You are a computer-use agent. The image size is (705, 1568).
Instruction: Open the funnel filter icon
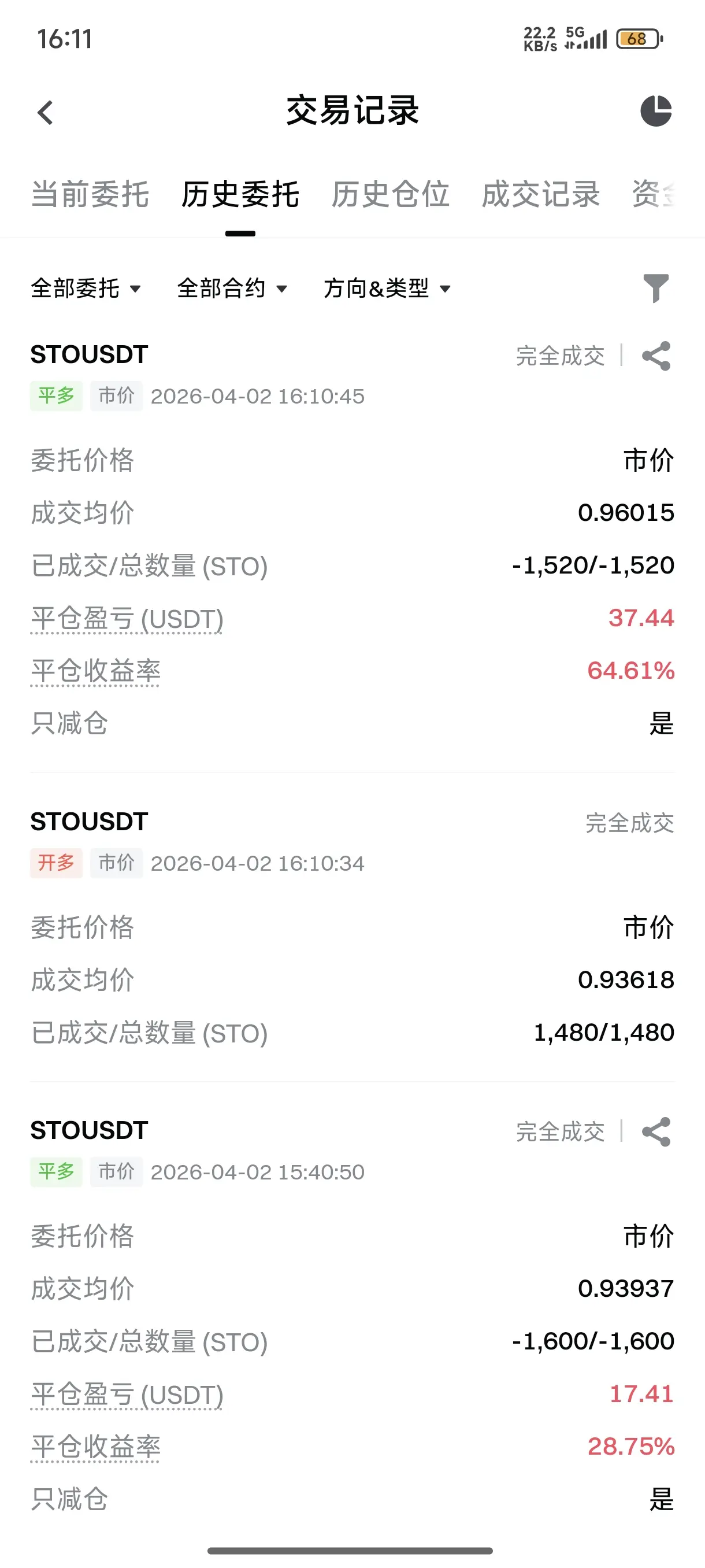click(656, 288)
